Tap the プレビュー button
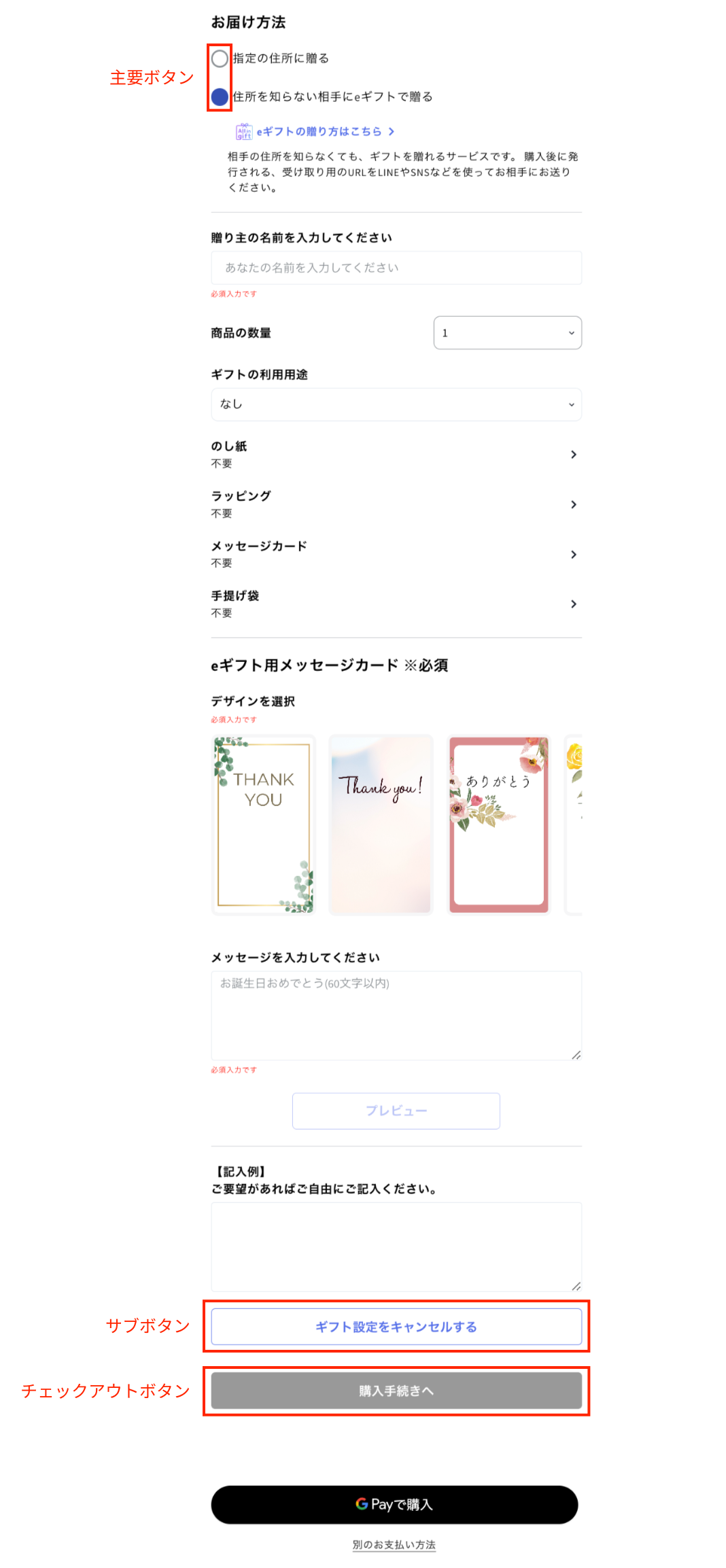Screen dimensions: 726x1568 [x=396, y=1111]
